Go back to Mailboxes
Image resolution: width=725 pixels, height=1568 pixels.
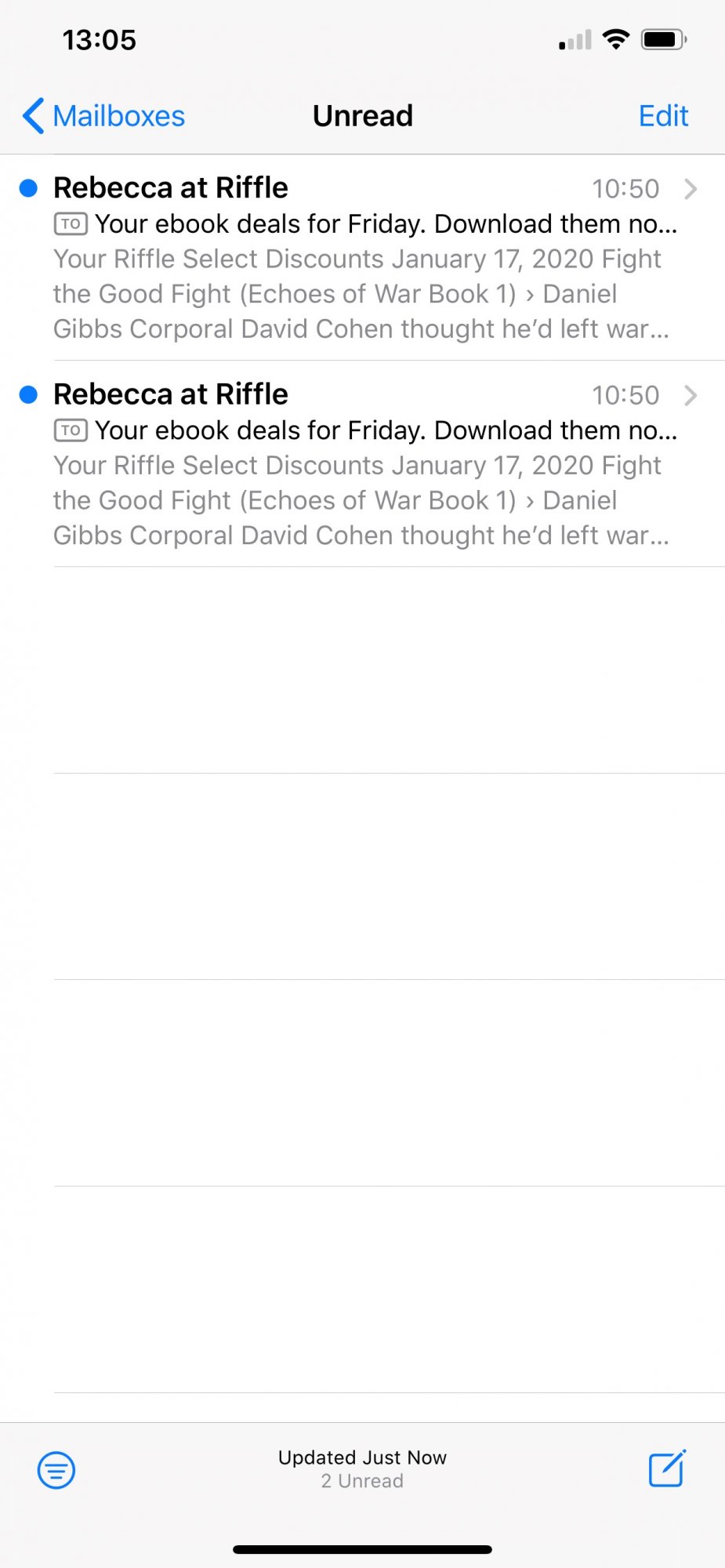[103, 116]
